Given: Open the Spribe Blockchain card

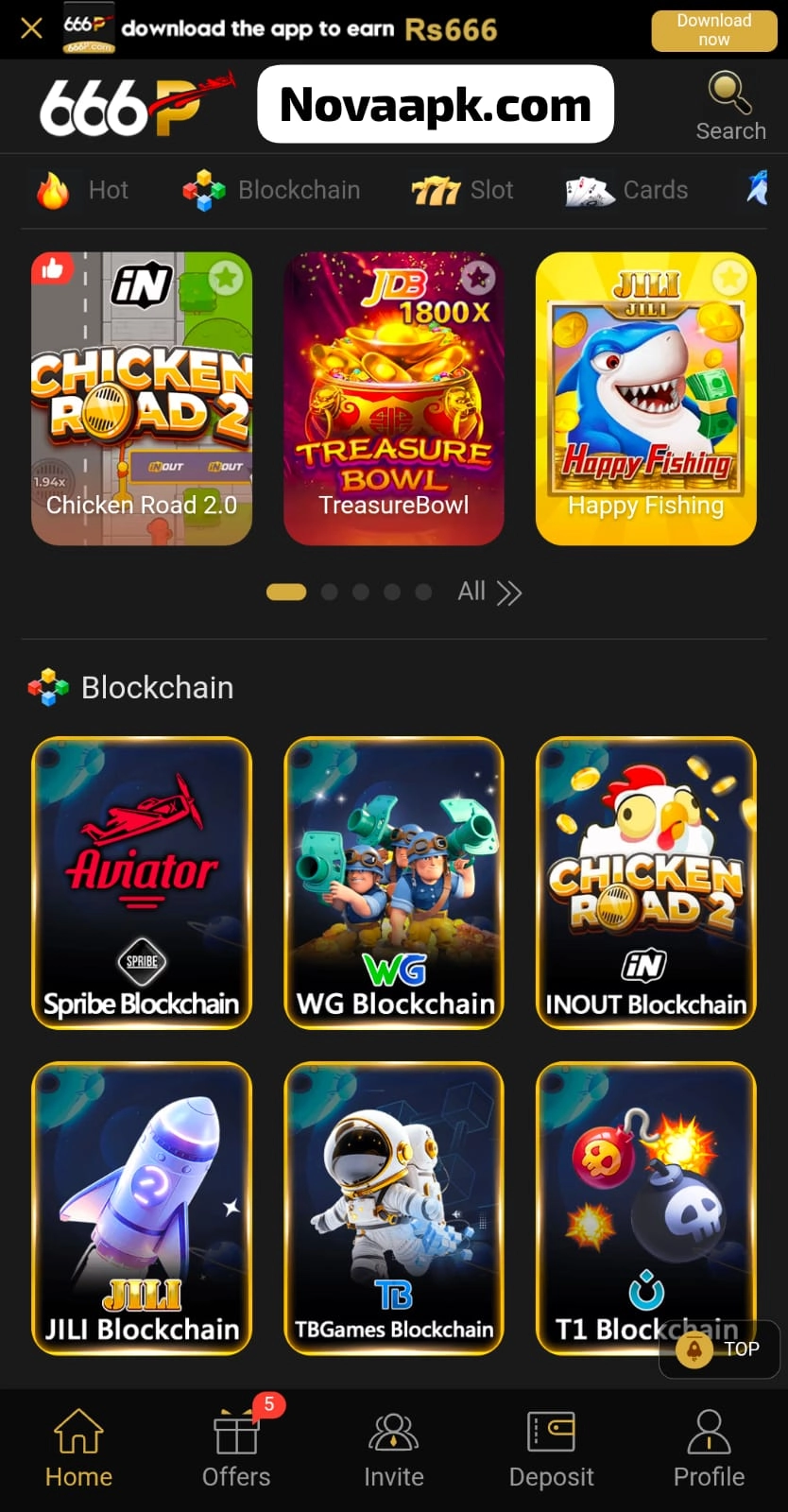Looking at the screenshot, I should click(142, 883).
